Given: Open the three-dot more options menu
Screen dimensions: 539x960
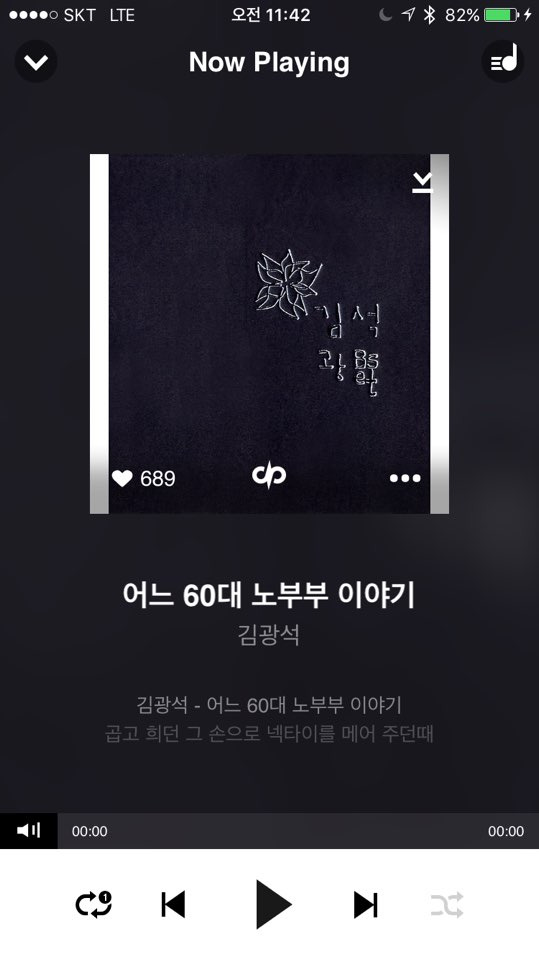Looking at the screenshot, I should [405, 478].
